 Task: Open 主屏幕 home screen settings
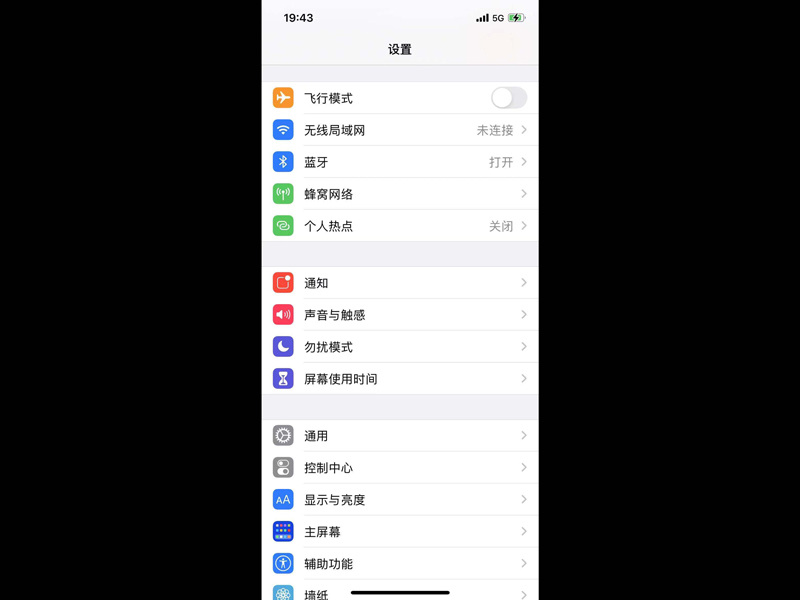point(400,532)
